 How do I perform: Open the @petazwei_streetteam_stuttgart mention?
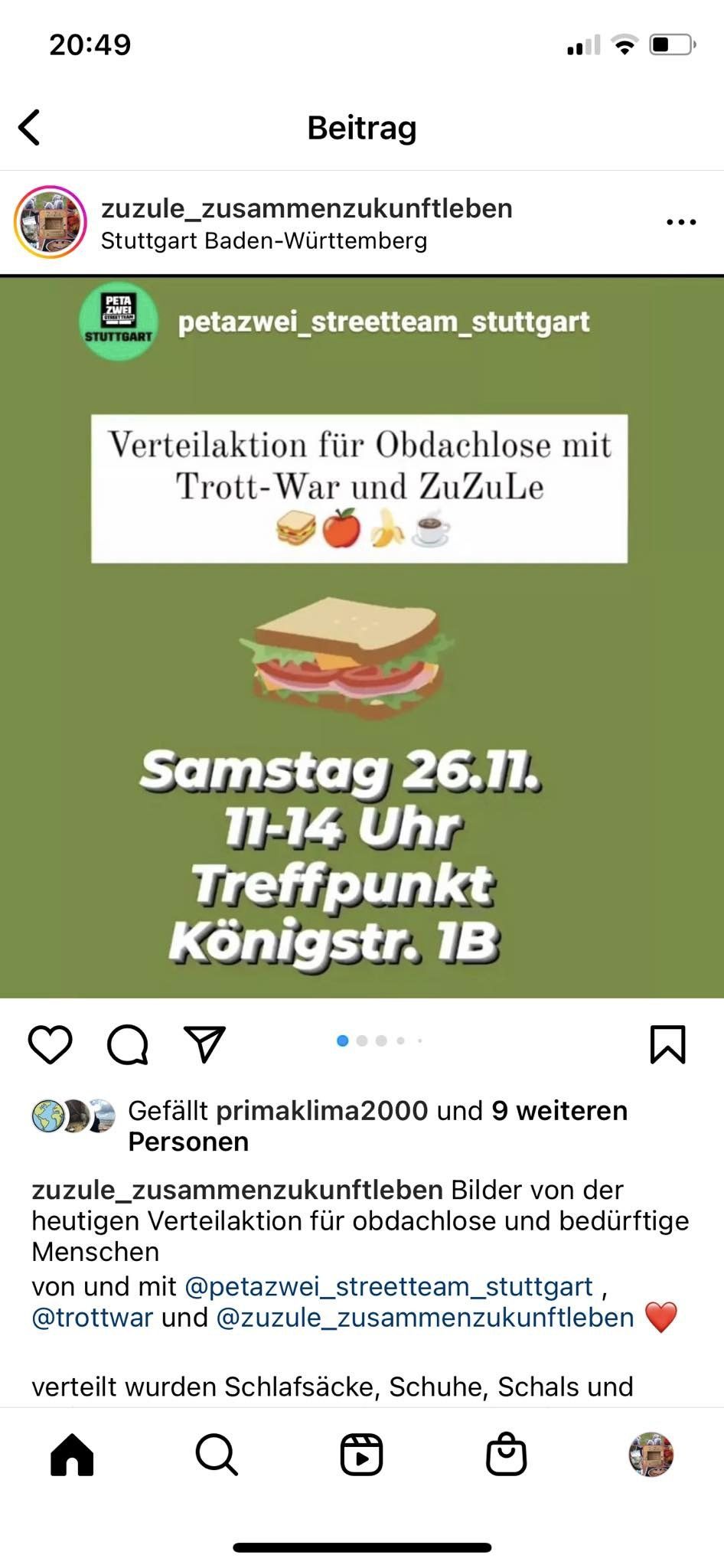click(x=389, y=1286)
